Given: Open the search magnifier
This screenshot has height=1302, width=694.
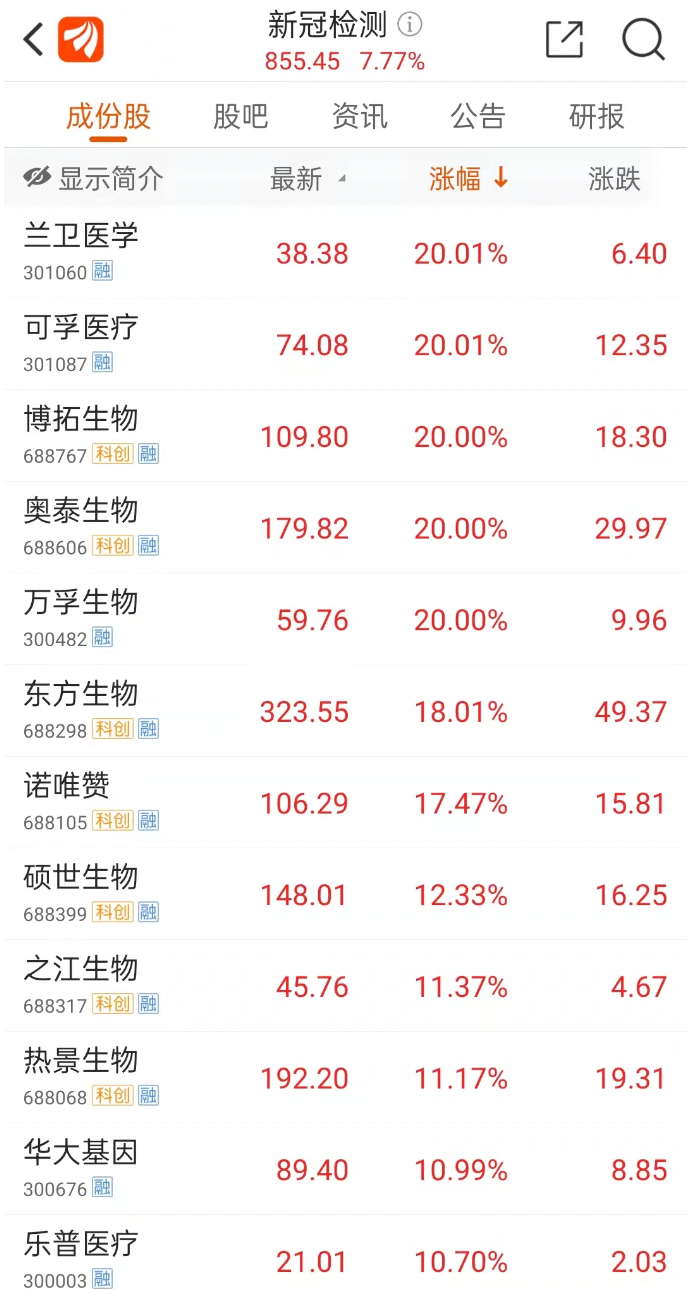Looking at the screenshot, I should pyautogui.click(x=642, y=40).
